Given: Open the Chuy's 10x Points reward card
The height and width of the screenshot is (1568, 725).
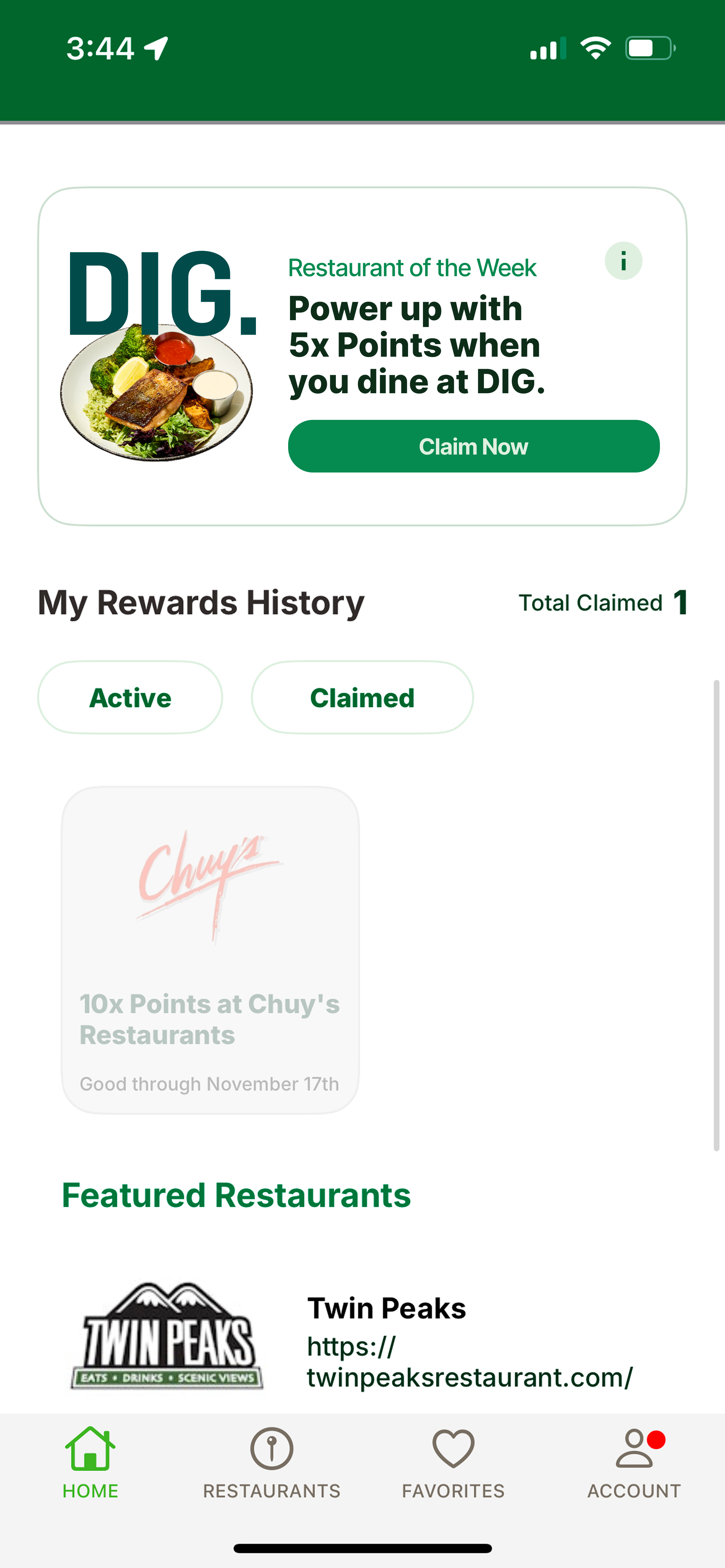Looking at the screenshot, I should coord(210,950).
